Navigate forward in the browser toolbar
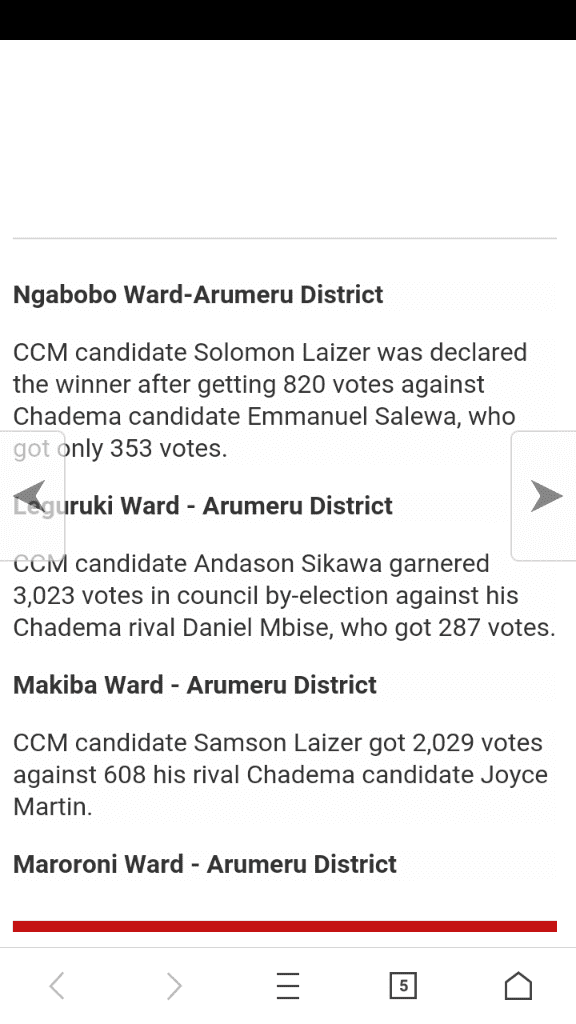The image size is (576, 1024). (173, 985)
